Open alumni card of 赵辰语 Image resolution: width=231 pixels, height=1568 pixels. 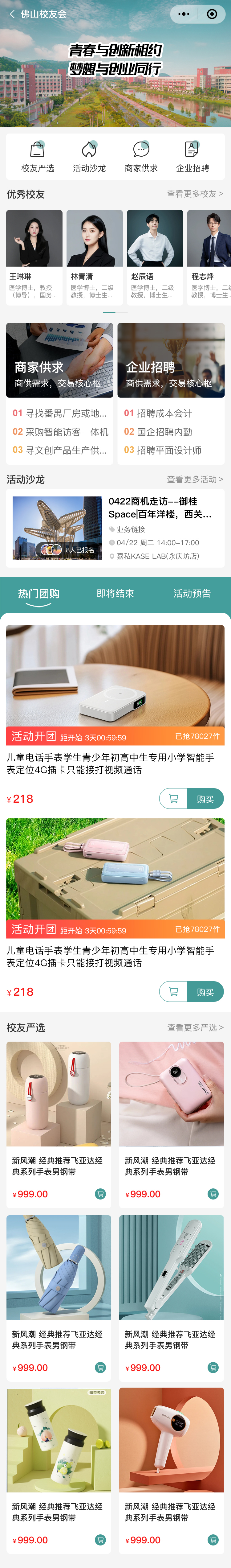point(155,256)
